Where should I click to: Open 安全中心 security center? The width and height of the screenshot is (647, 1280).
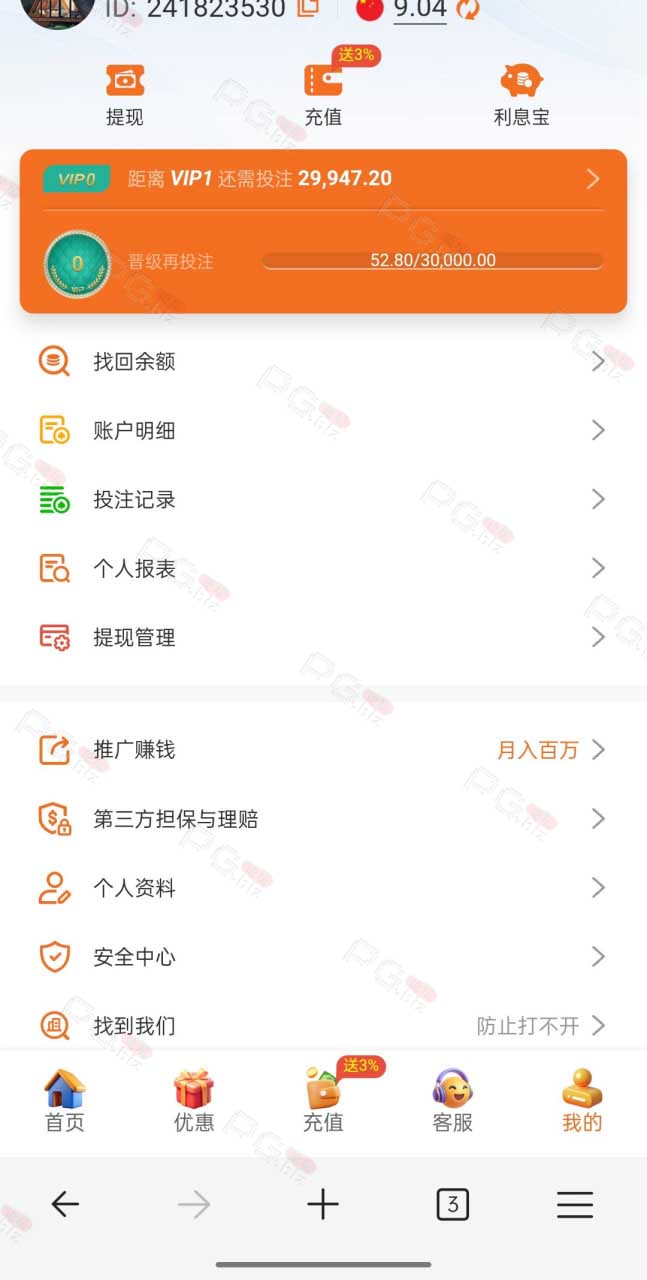(323, 957)
